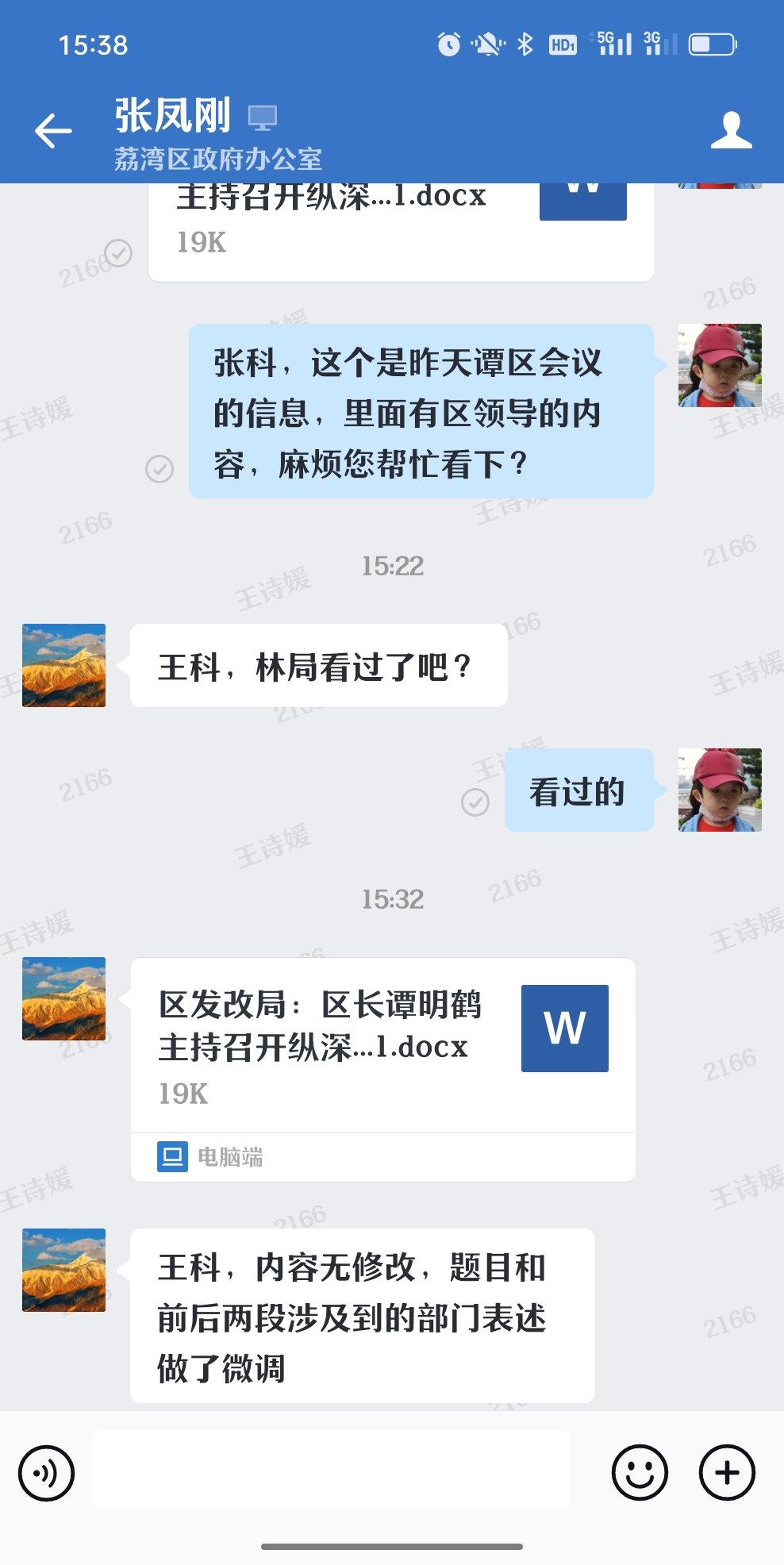This screenshot has height=1565, width=784.
Task: Tap the message text input box
Action: 331,1470
